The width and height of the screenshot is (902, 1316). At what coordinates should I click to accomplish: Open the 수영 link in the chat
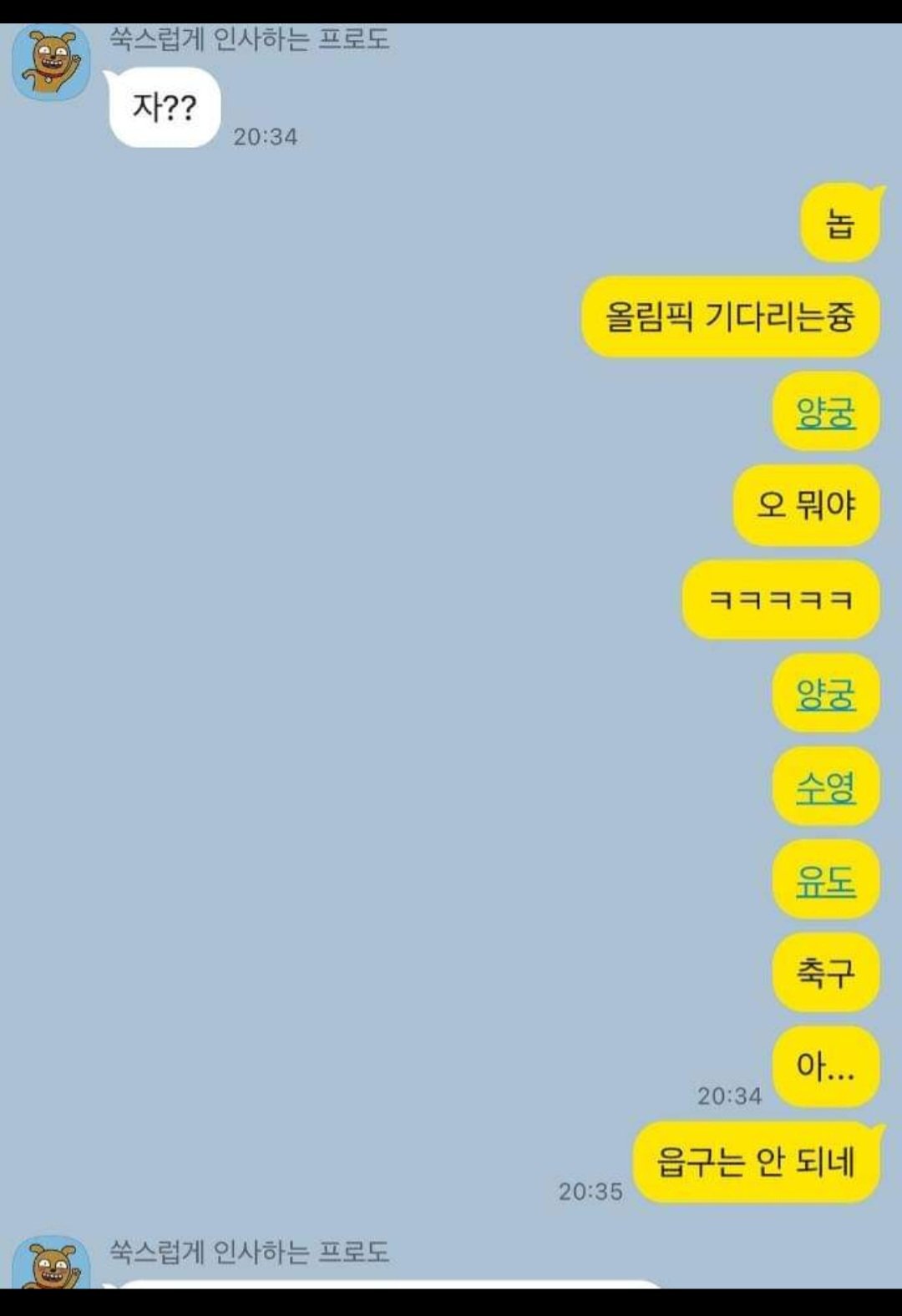click(825, 787)
